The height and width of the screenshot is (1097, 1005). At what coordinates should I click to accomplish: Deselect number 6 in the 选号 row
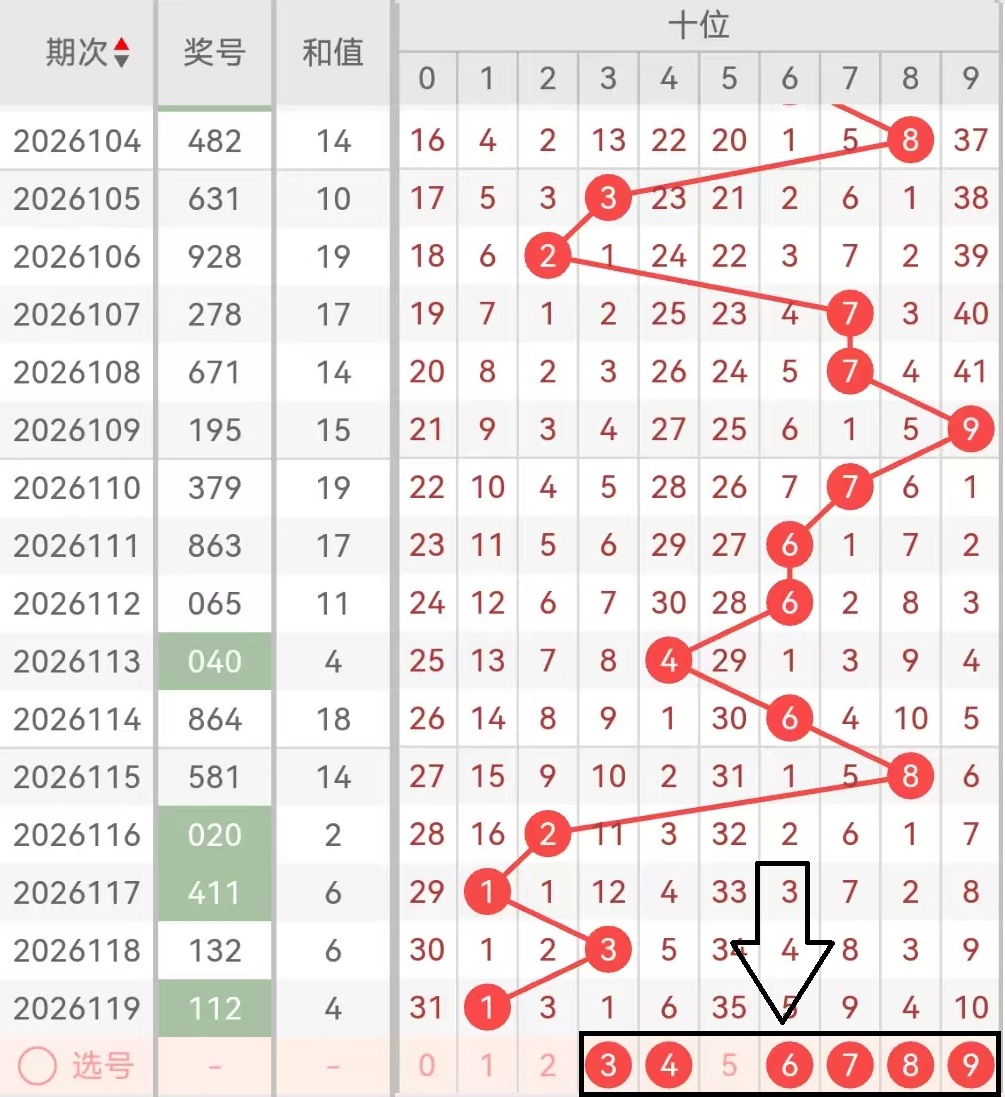coord(789,1065)
